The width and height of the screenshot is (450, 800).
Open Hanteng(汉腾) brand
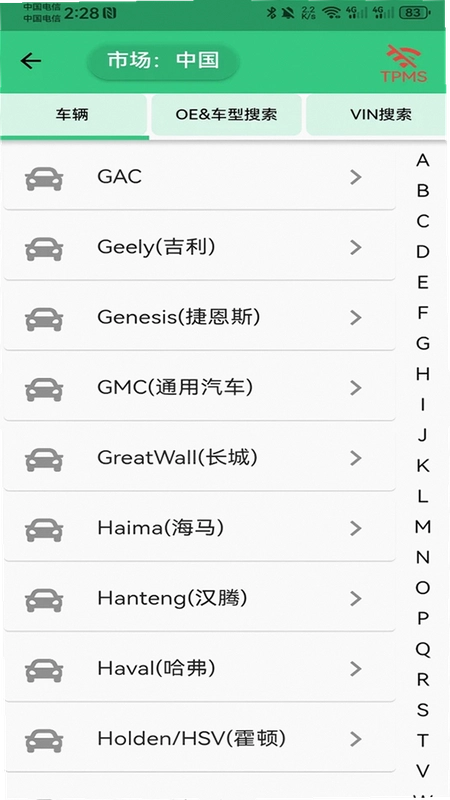[199, 598]
